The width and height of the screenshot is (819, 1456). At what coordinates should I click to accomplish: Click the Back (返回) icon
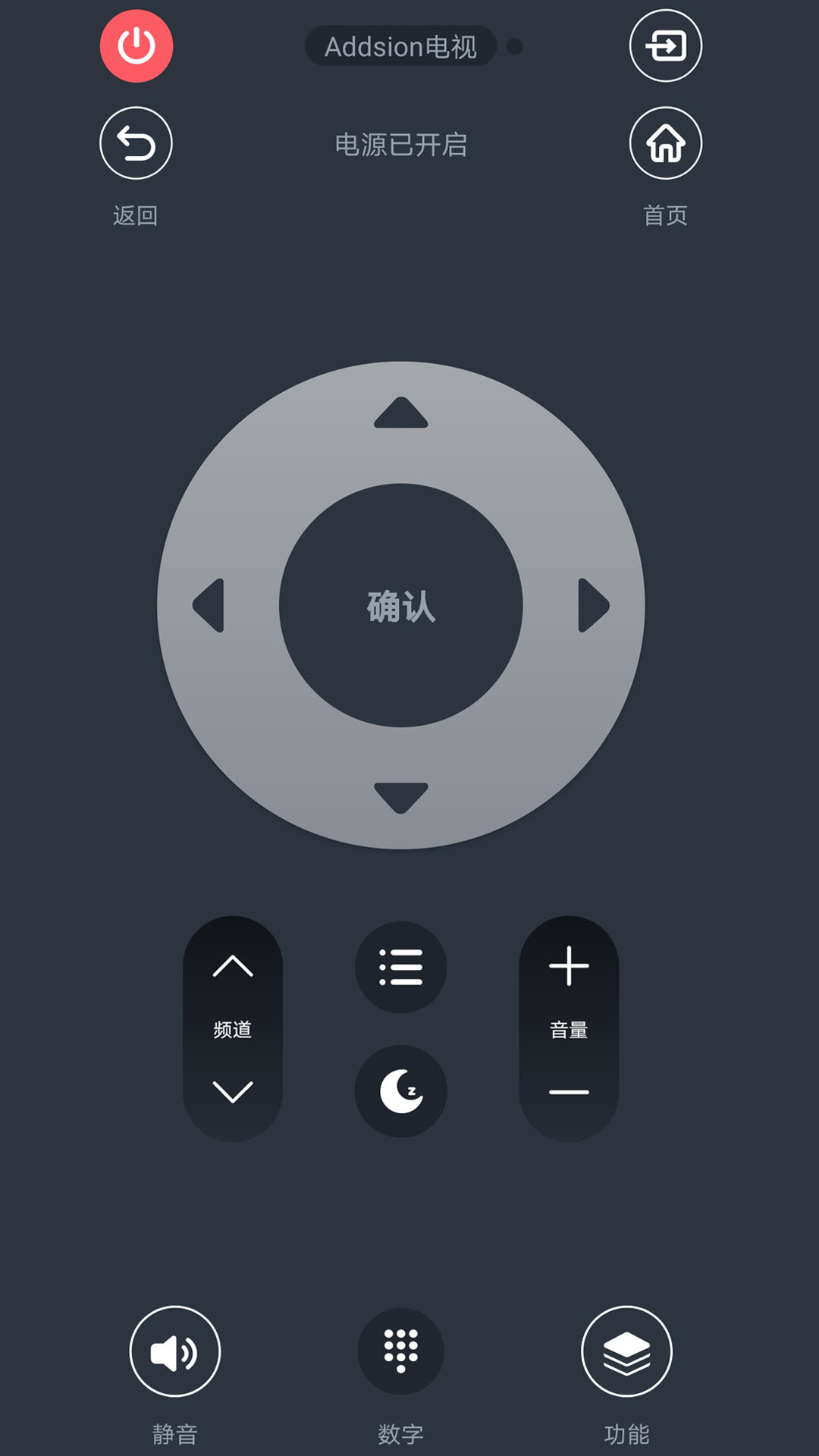[x=135, y=144]
